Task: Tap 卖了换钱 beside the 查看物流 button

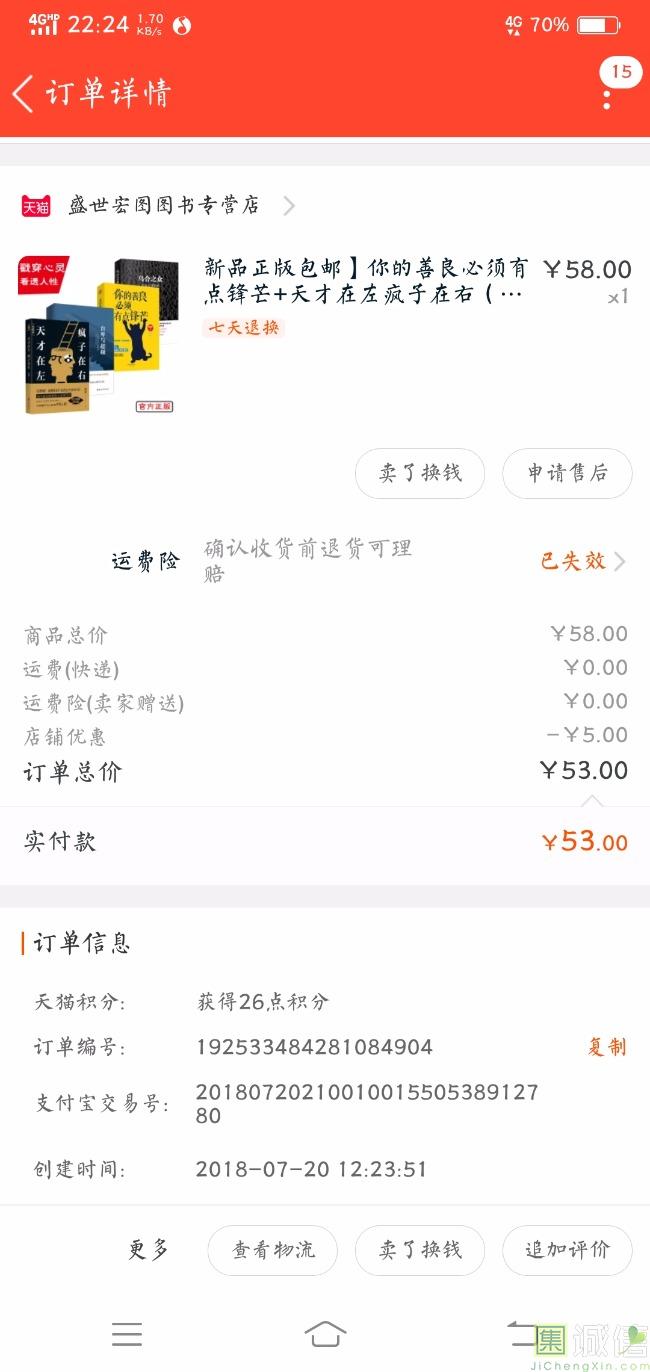Action: pos(419,1249)
